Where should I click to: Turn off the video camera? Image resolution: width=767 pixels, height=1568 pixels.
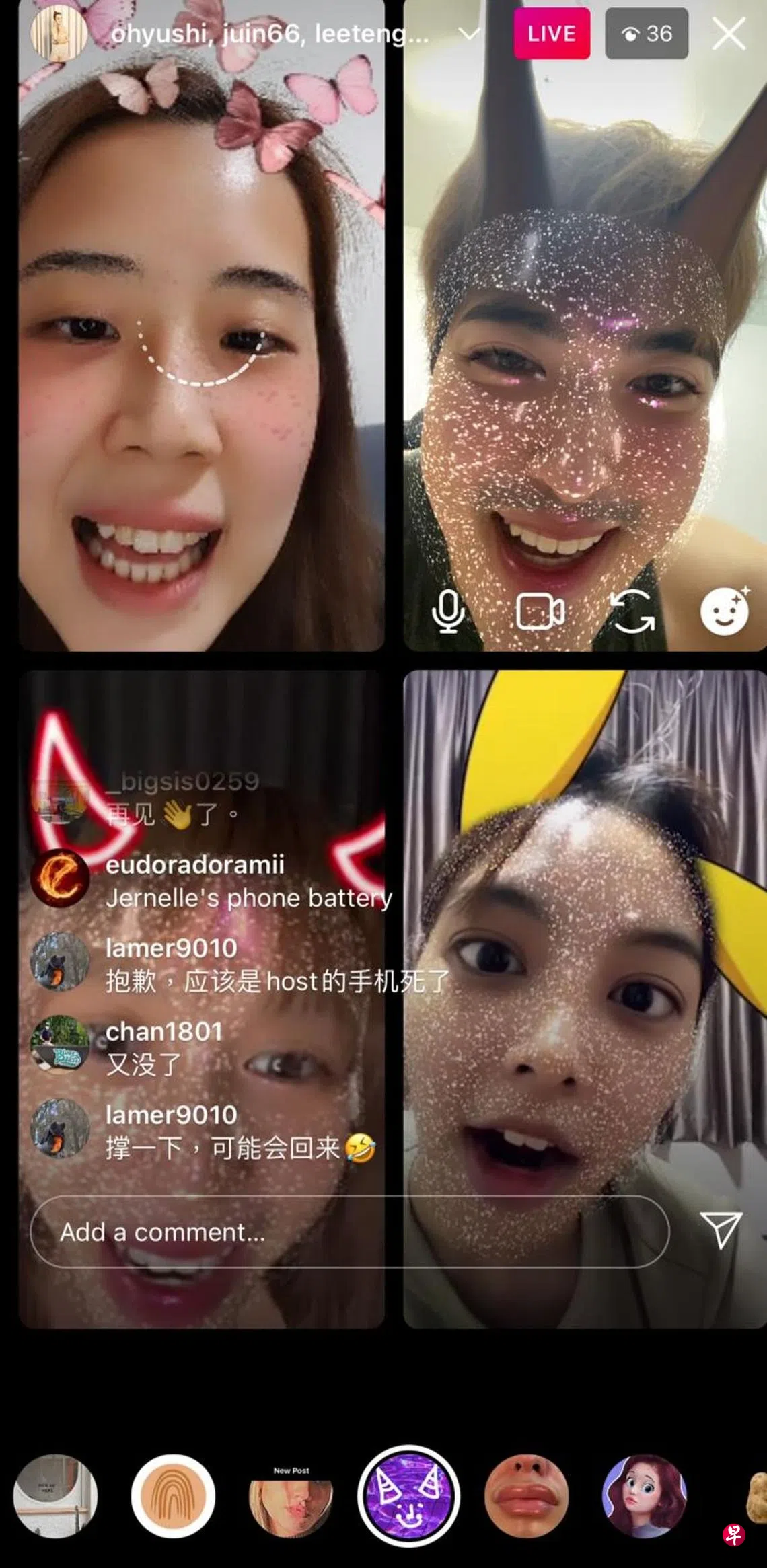(540, 611)
